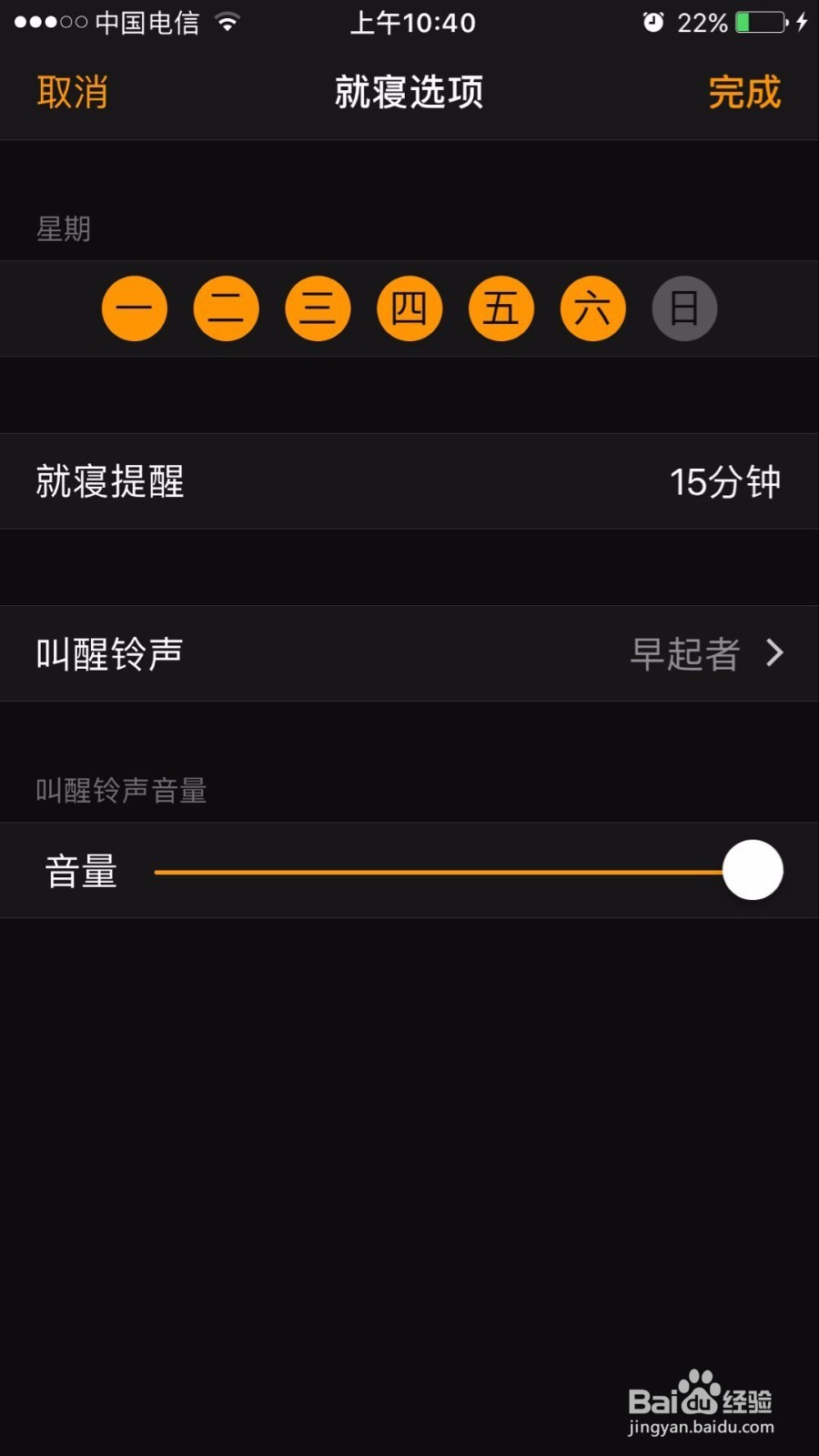This screenshot has width=819, height=1456.
Task: Expand the 叫醒铃声 wake sound options
Action: tap(409, 653)
